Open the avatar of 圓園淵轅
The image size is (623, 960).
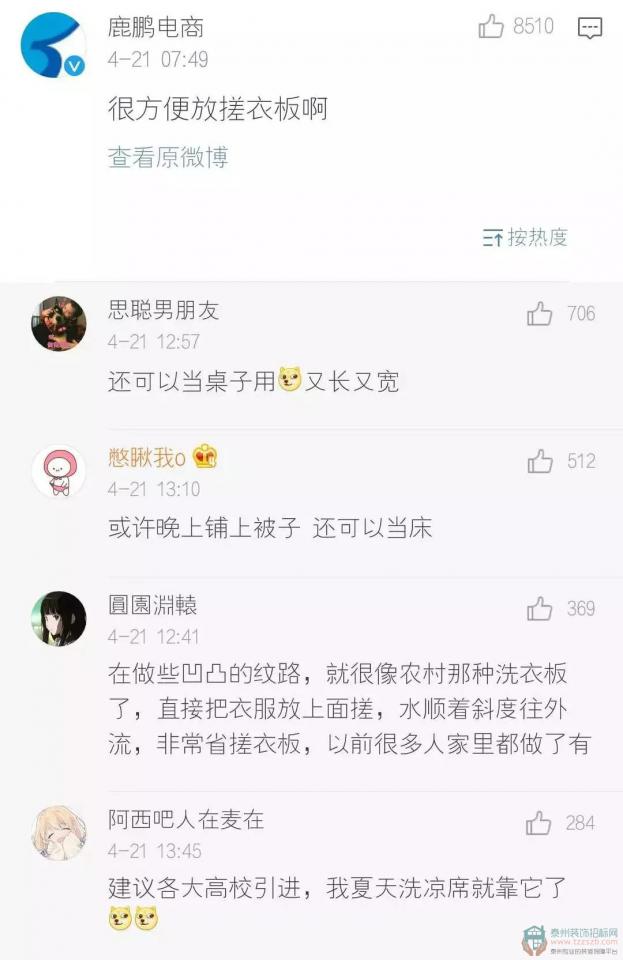click(x=59, y=618)
